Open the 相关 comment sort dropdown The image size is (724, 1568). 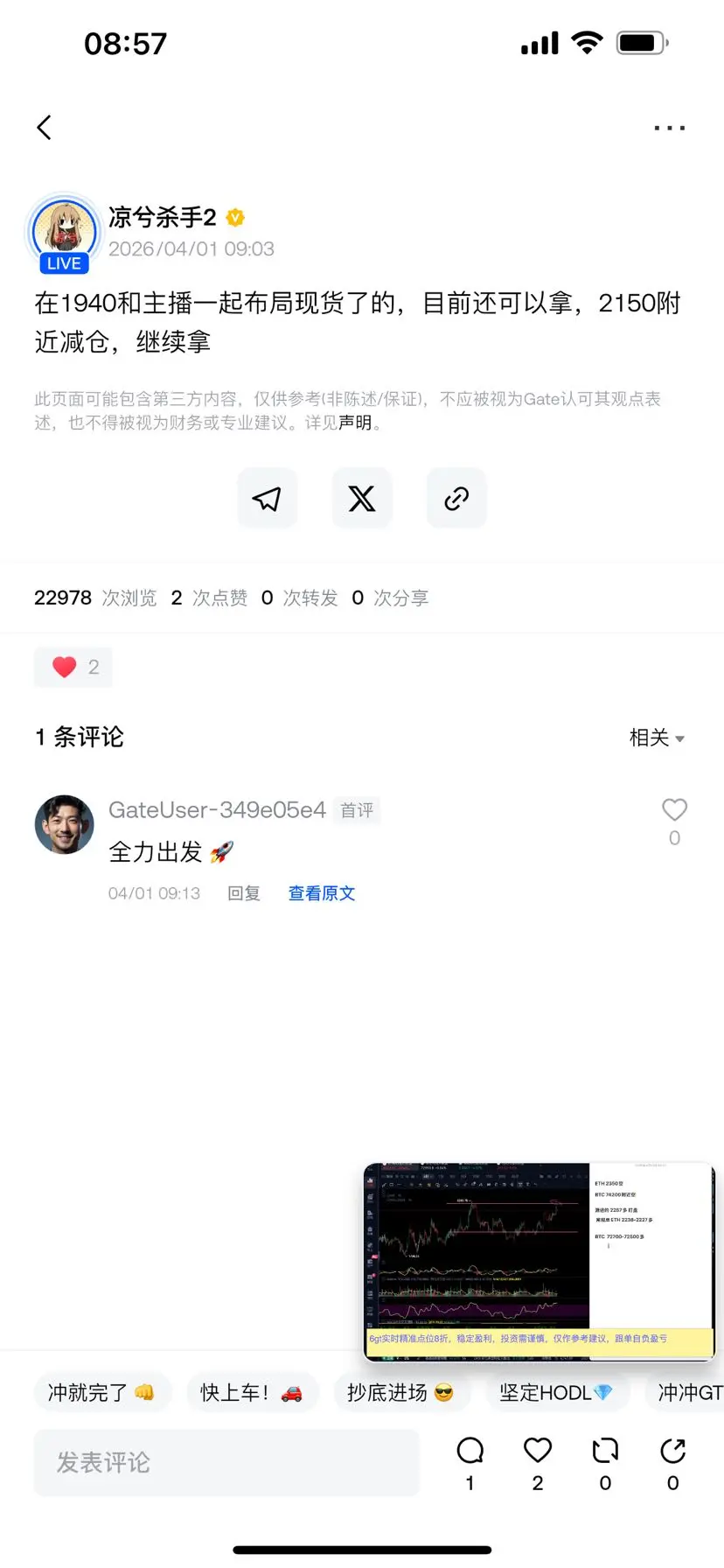tap(658, 738)
